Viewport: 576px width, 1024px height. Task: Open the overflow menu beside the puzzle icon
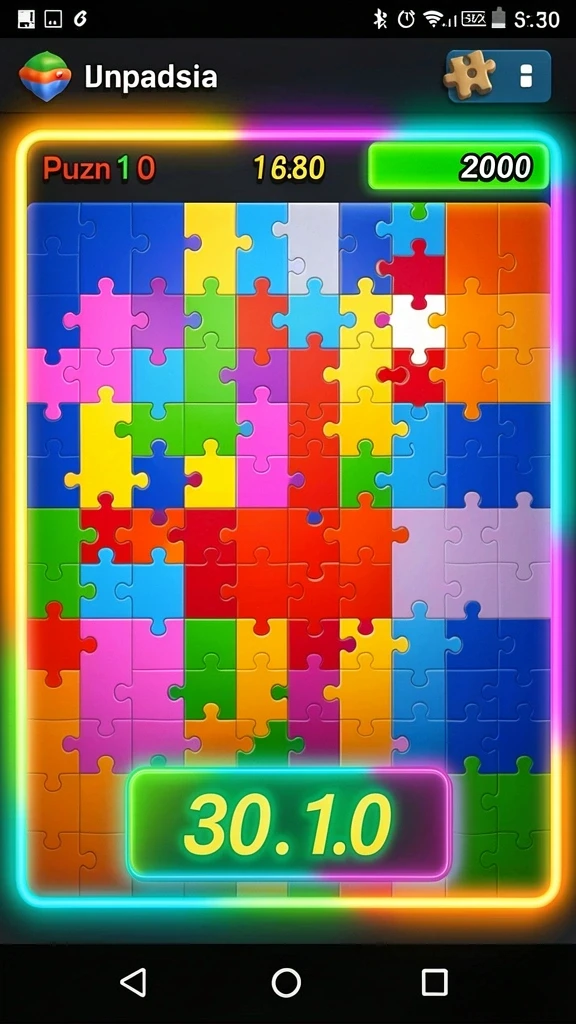(x=526, y=76)
